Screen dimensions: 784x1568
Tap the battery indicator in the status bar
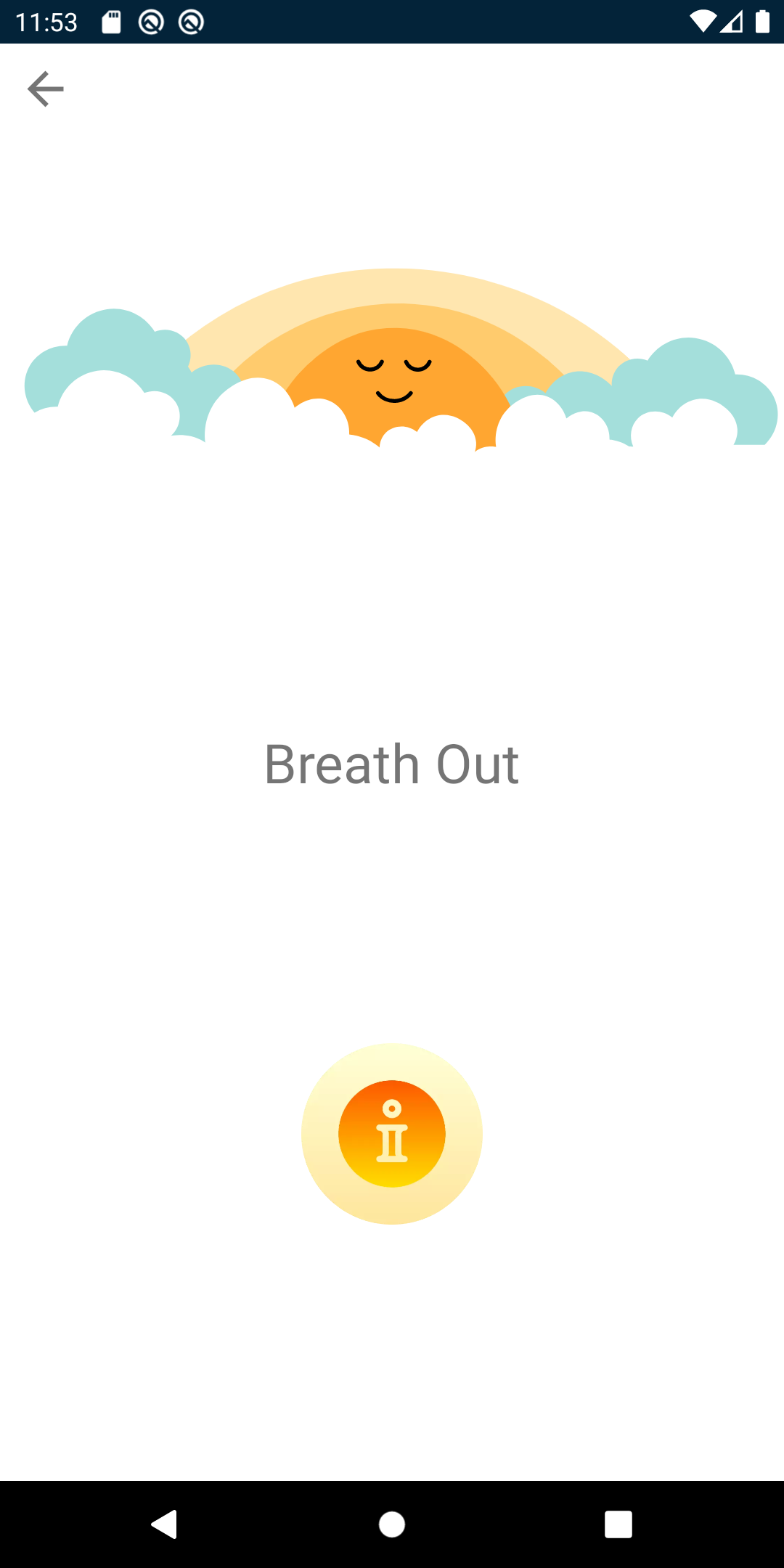tap(764, 22)
